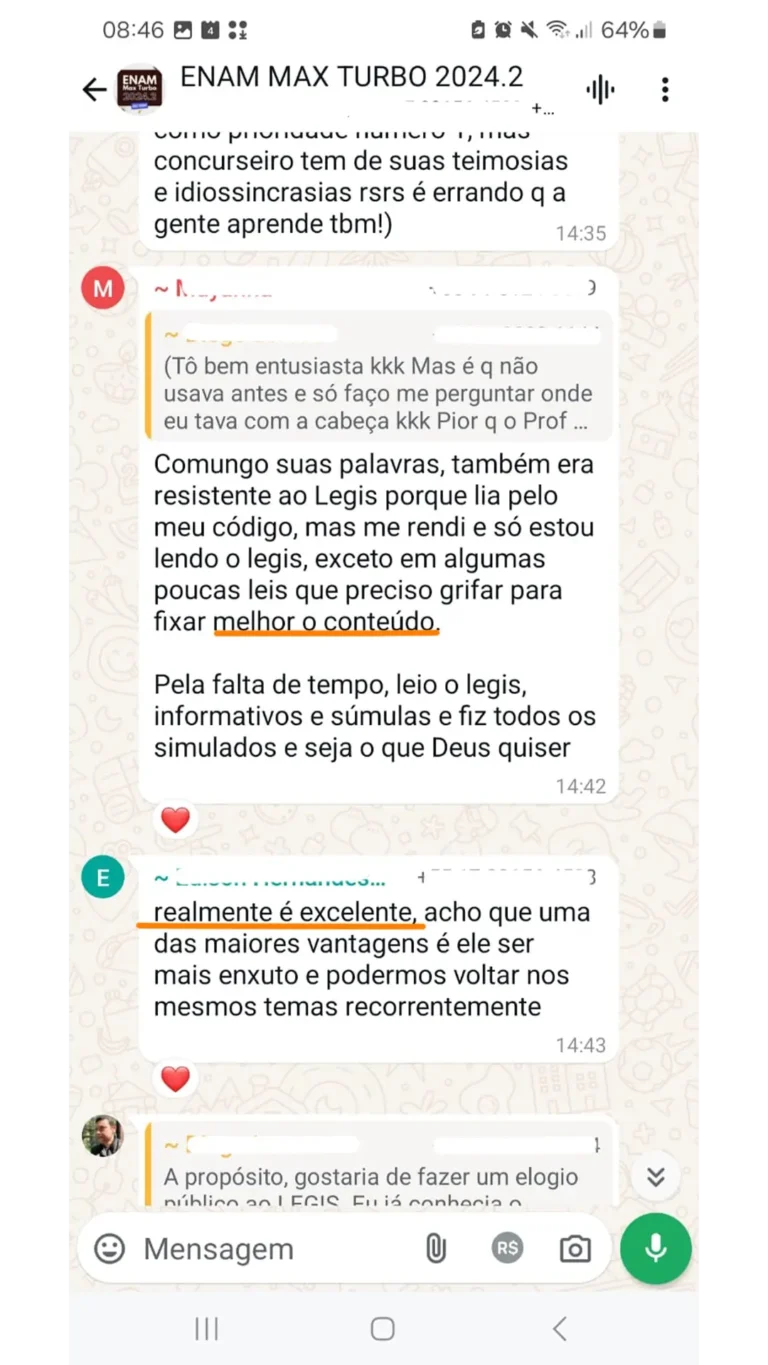This screenshot has height=1365, width=768.
Task: Open the camera from message bar
Action: point(575,1248)
